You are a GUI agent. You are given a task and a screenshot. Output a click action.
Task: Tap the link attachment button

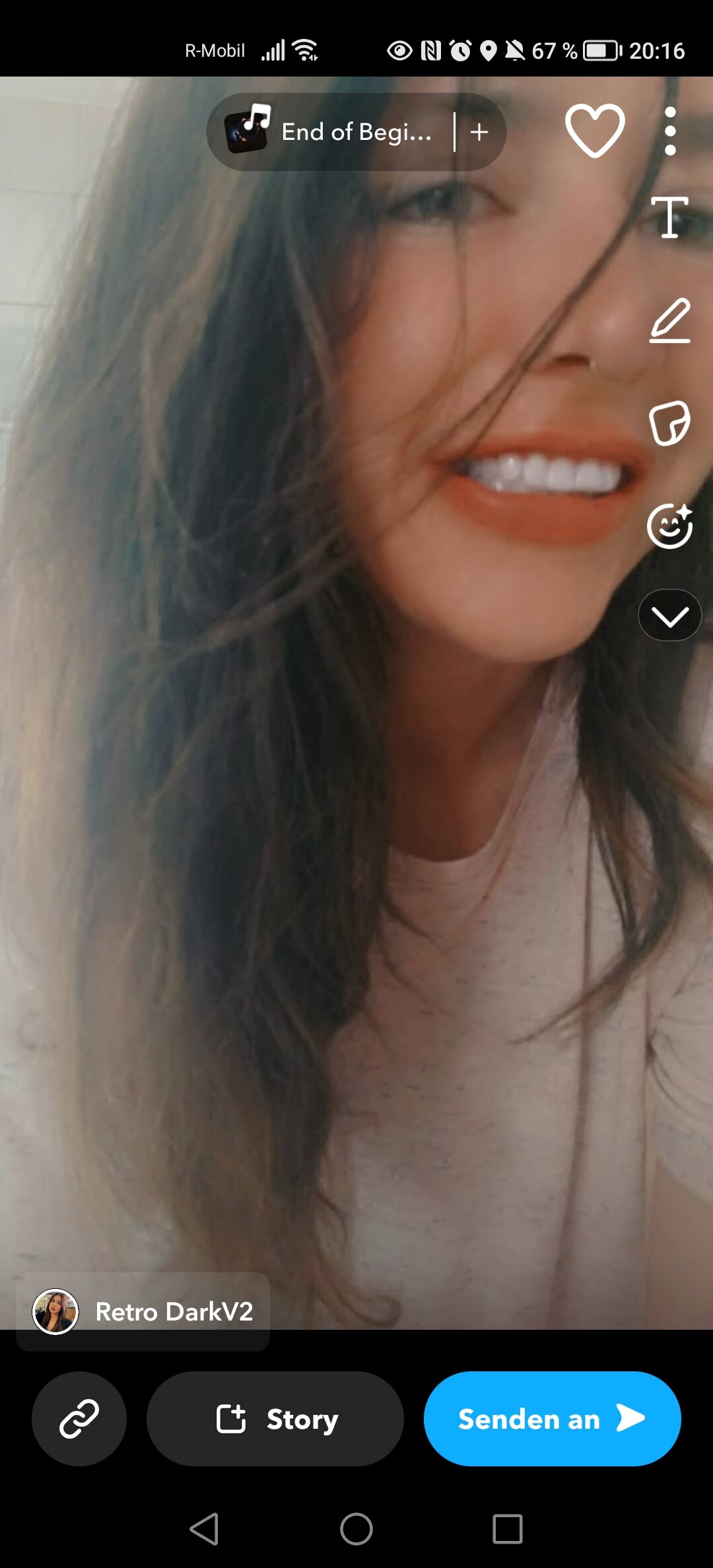tap(79, 1419)
